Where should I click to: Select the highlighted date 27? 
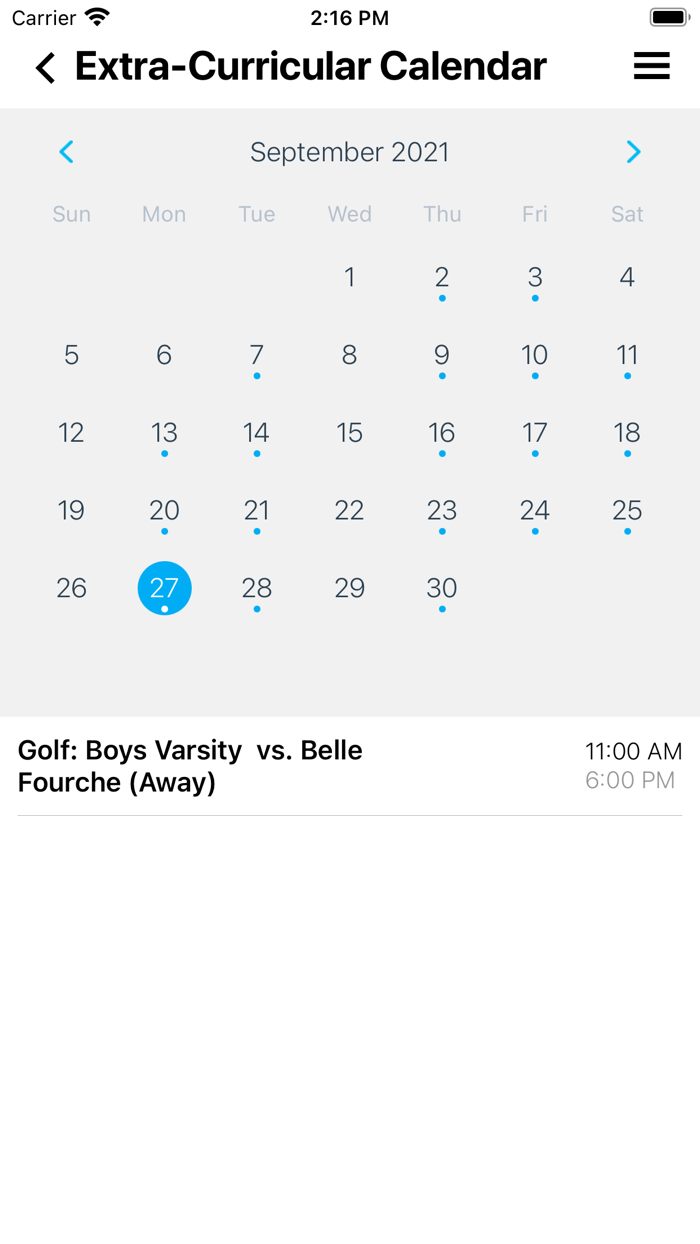point(164,588)
